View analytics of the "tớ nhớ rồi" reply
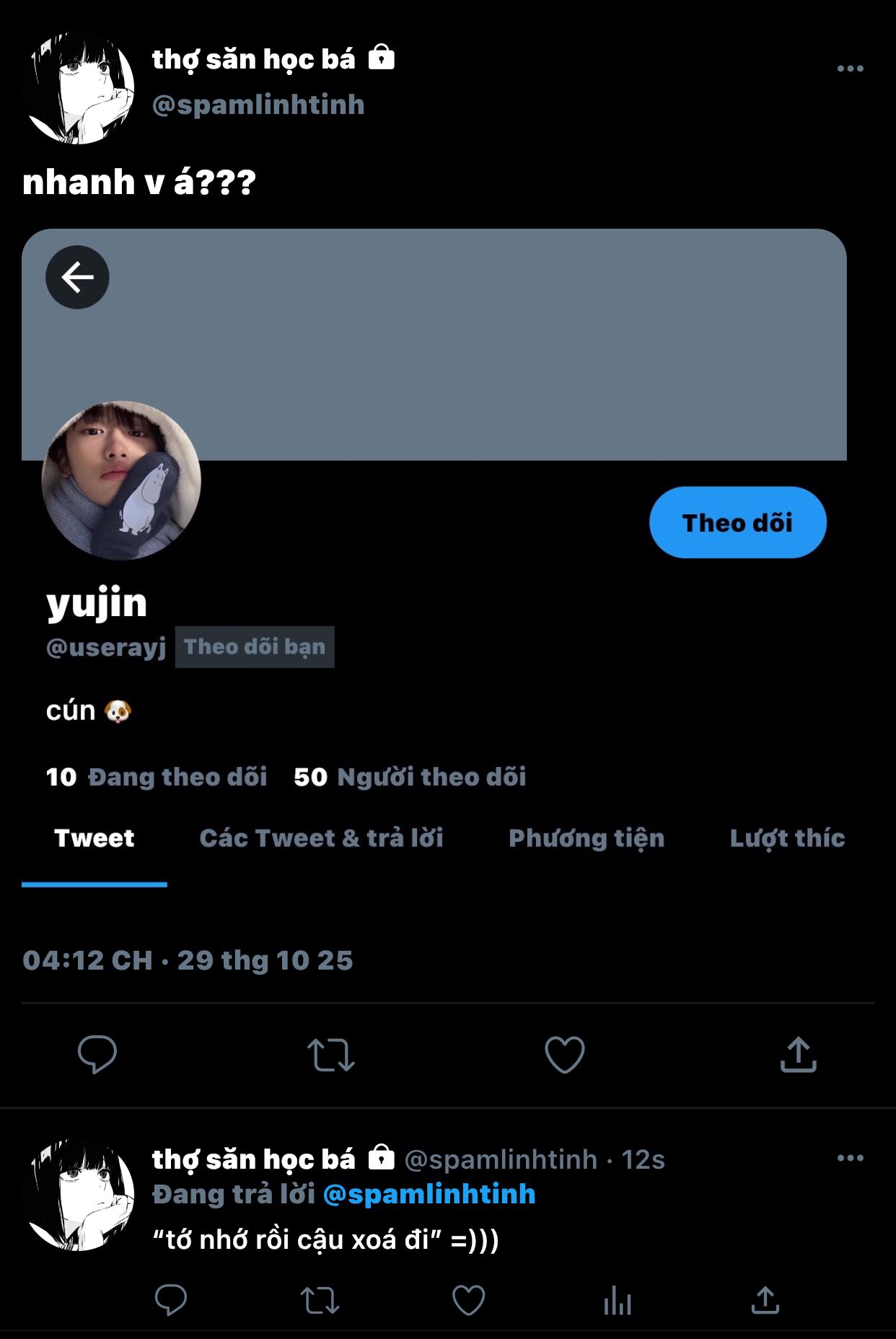Viewport: 896px width, 1339px height. (618, 1300)
